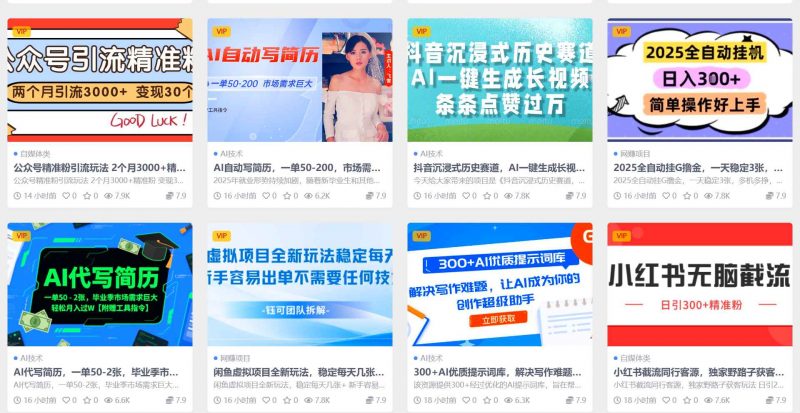
Task: View the 抖音沉浸式历史赛道 thumbnail
Action: pyautogui.click(x=500, y=79)
